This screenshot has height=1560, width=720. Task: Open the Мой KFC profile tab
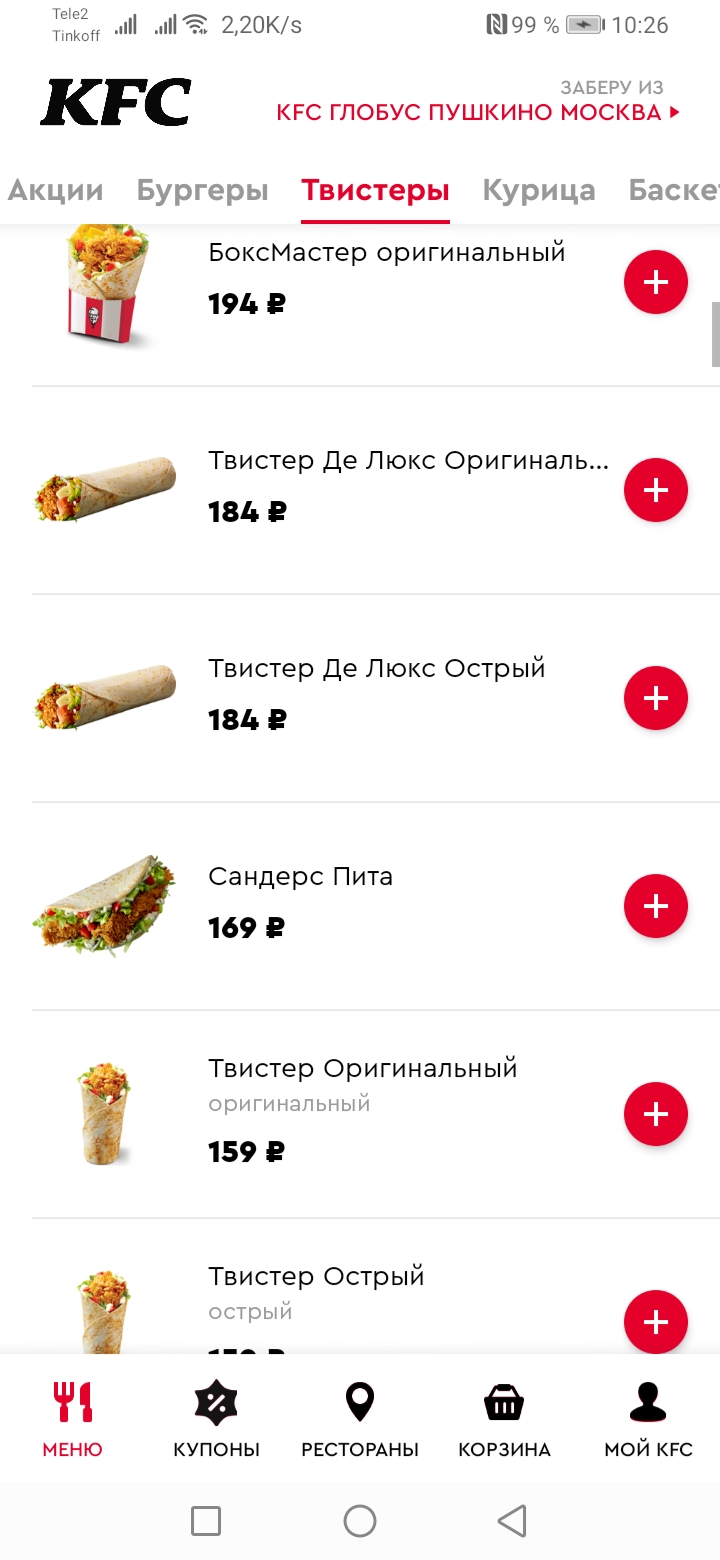click(648, 1420)
